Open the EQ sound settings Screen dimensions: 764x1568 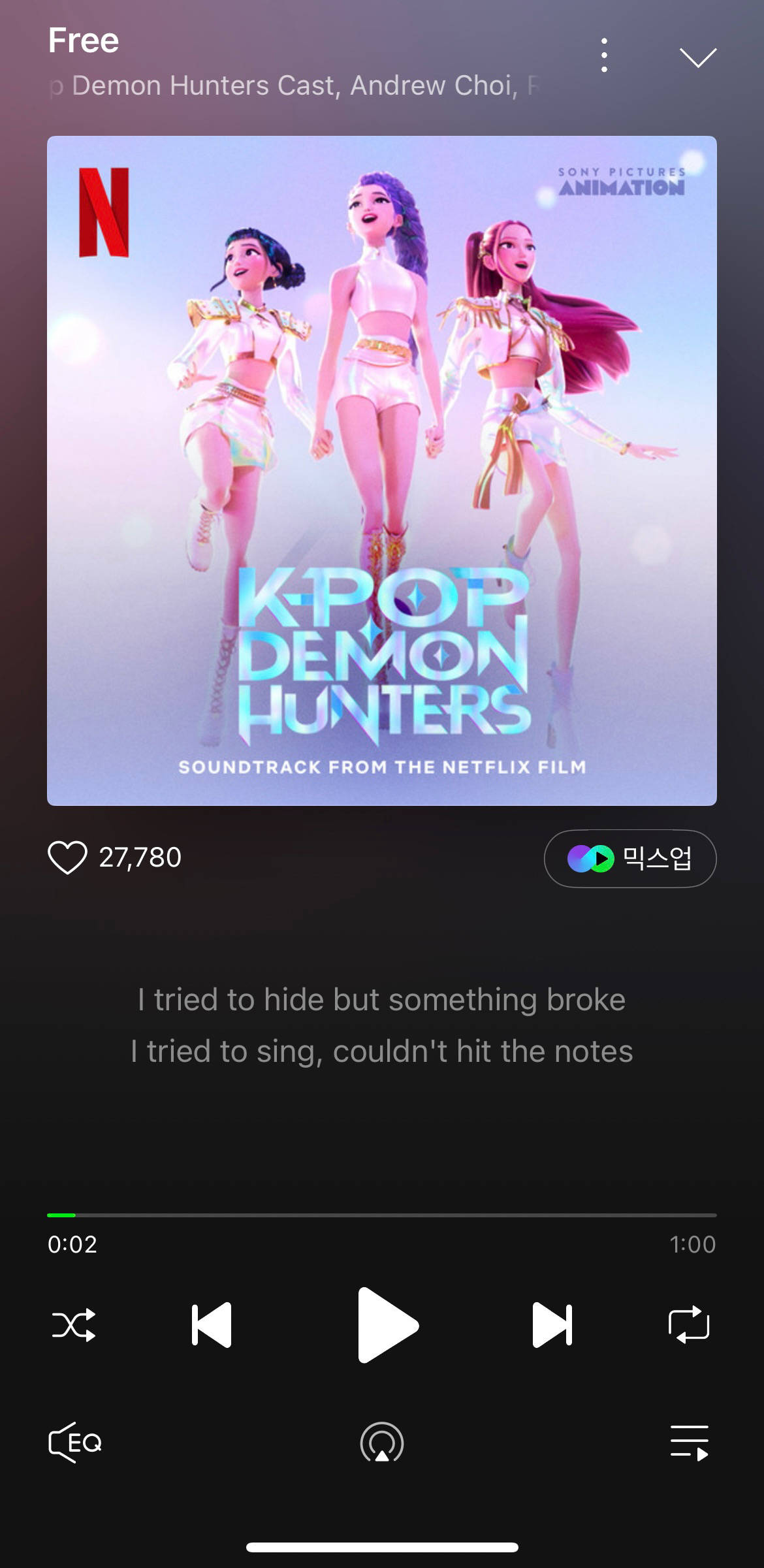click(x=75, y=1443)
